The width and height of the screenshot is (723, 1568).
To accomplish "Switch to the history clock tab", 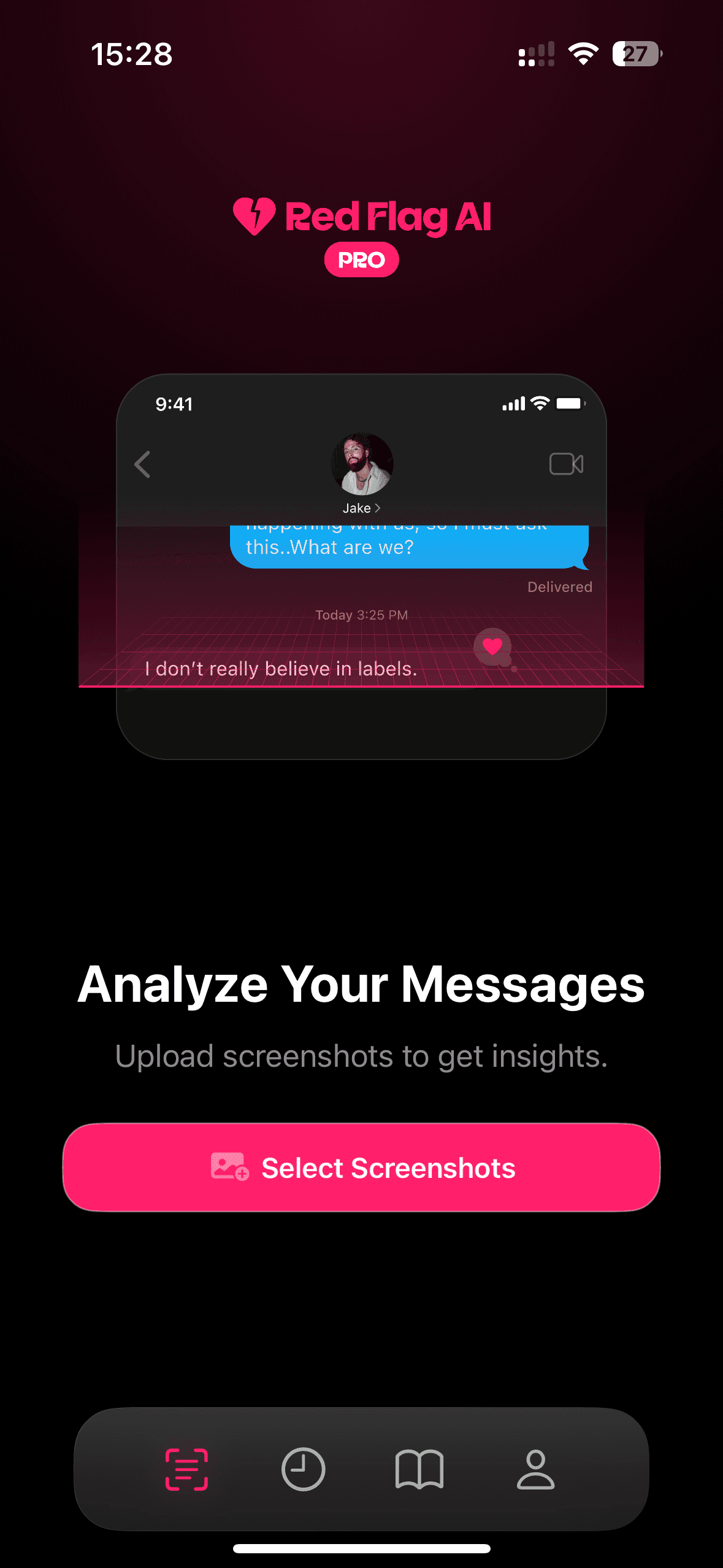I will [x=303, y=1469].
